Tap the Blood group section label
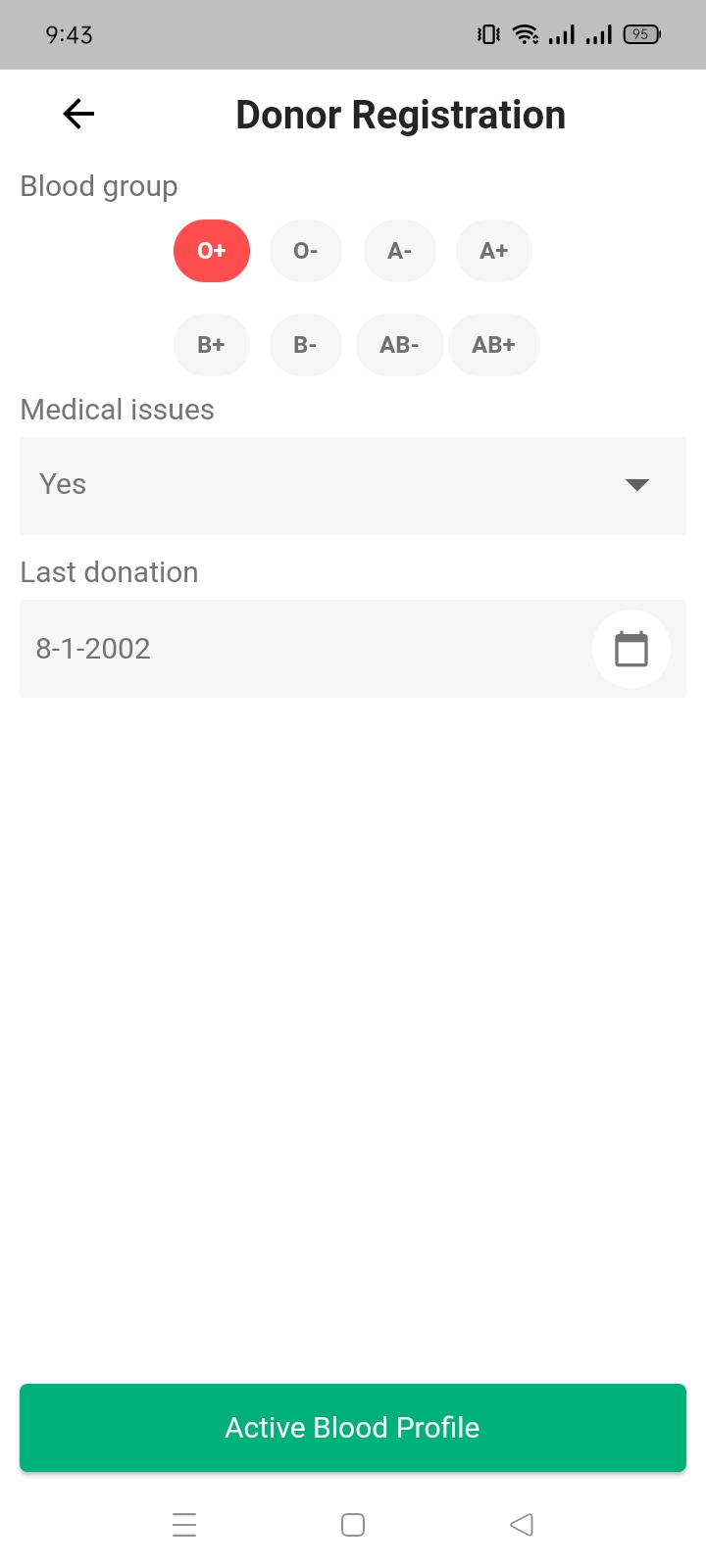Image resolution: width=706 pixels, height=1568 pixels. (98, 185)
